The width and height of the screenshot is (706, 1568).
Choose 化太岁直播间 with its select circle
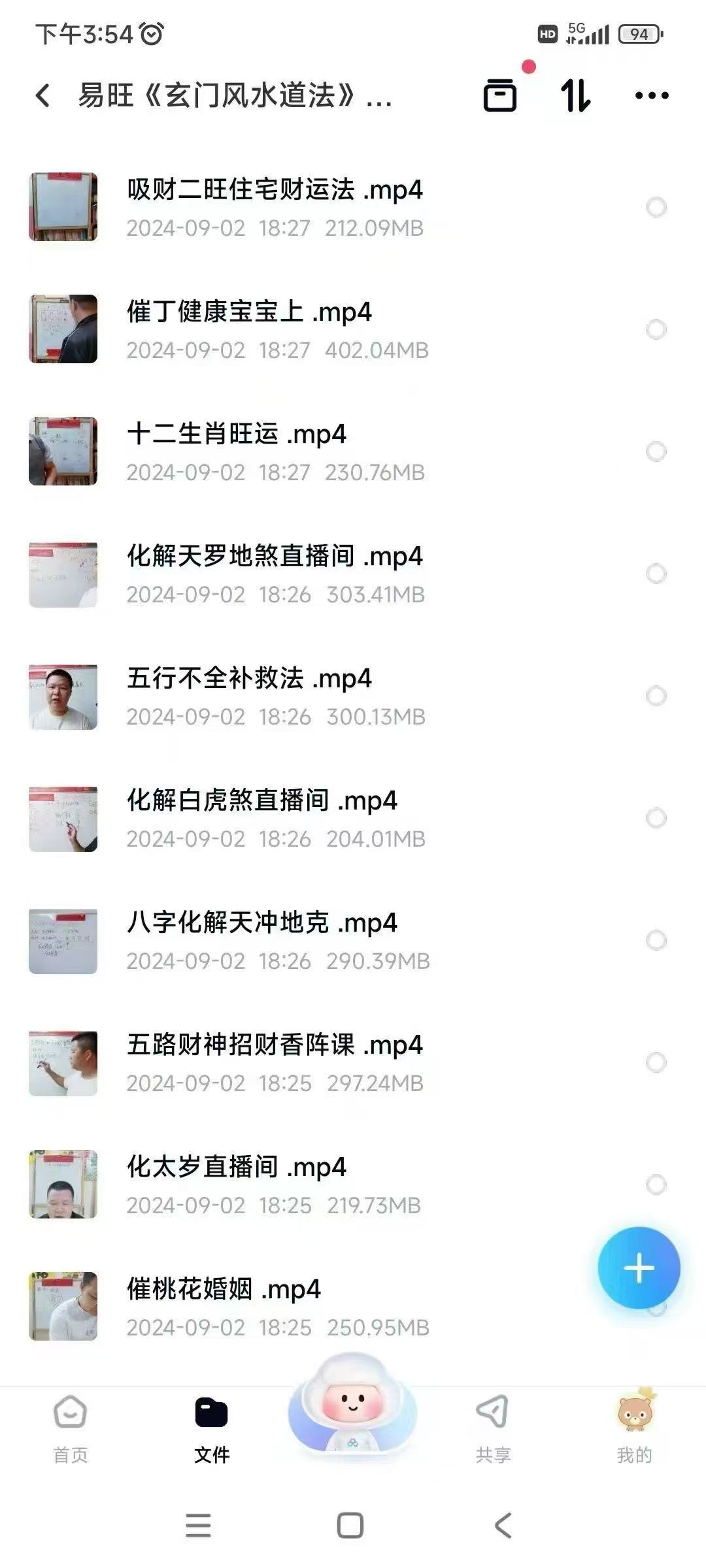point(656,1184)
